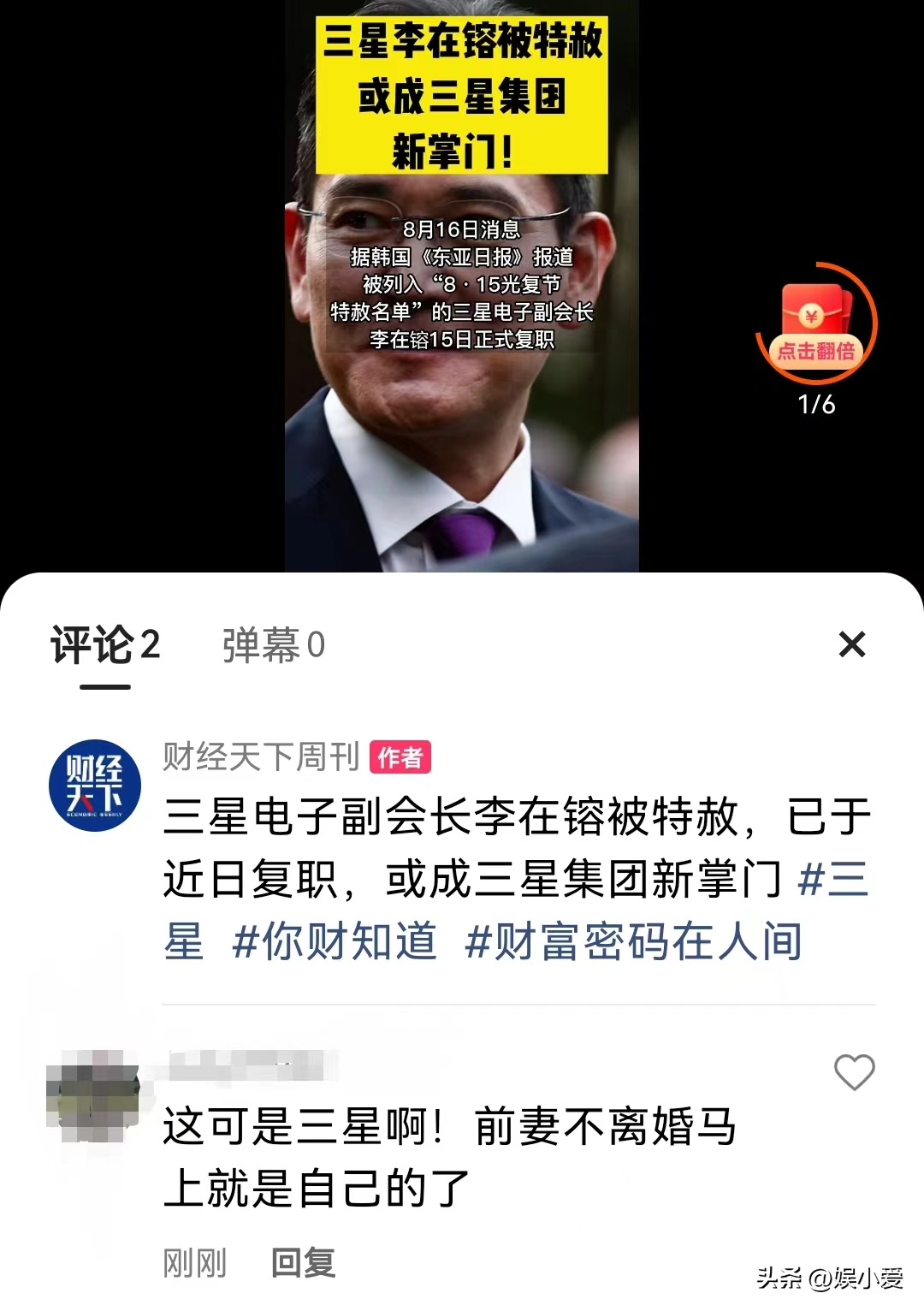Reply to the comment via 回复

point(303,1262)
